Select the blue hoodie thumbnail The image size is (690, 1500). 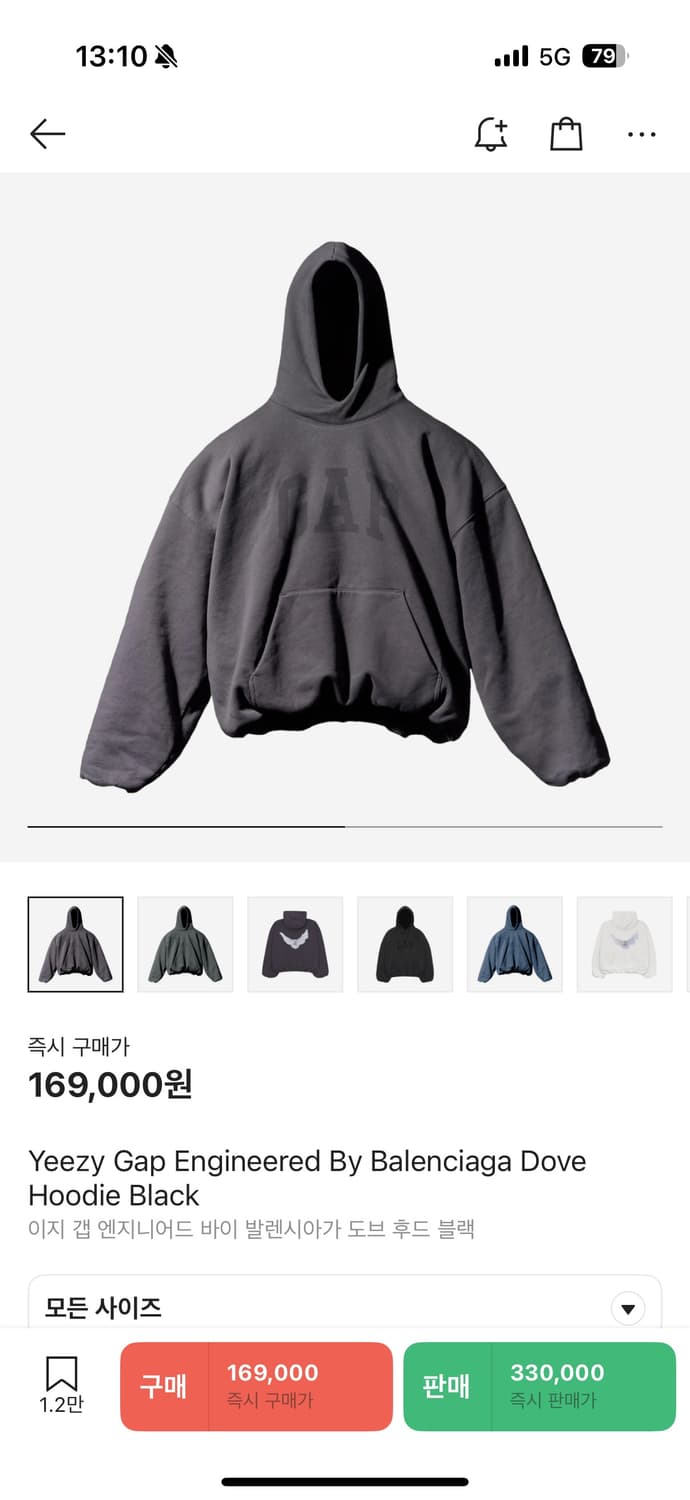515,944
